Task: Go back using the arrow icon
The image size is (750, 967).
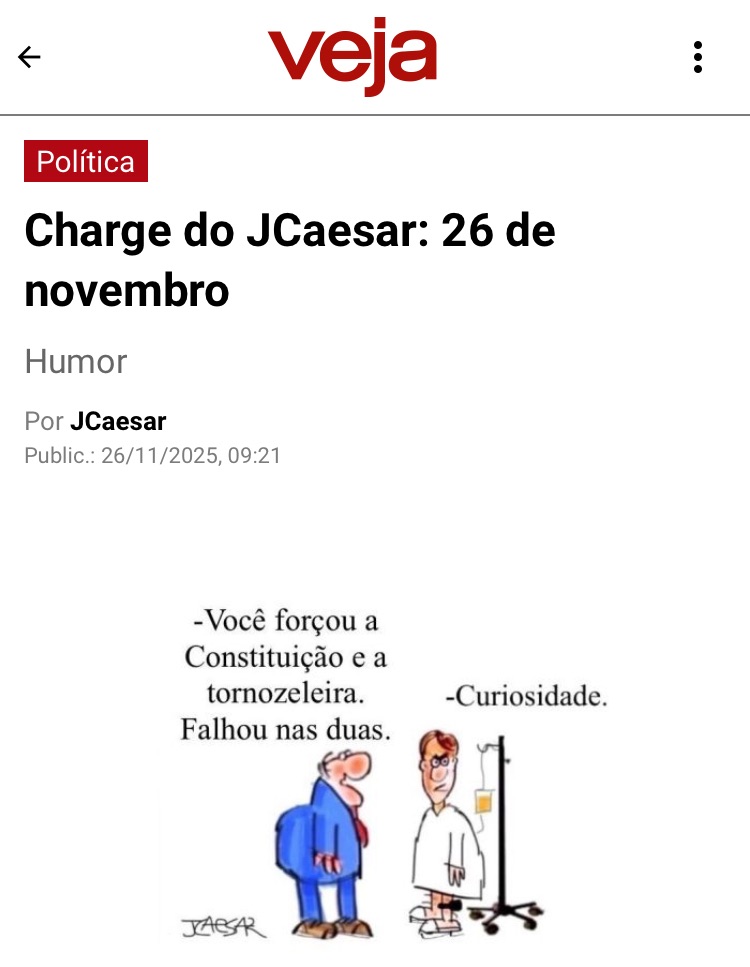Action: click(29, 57)
